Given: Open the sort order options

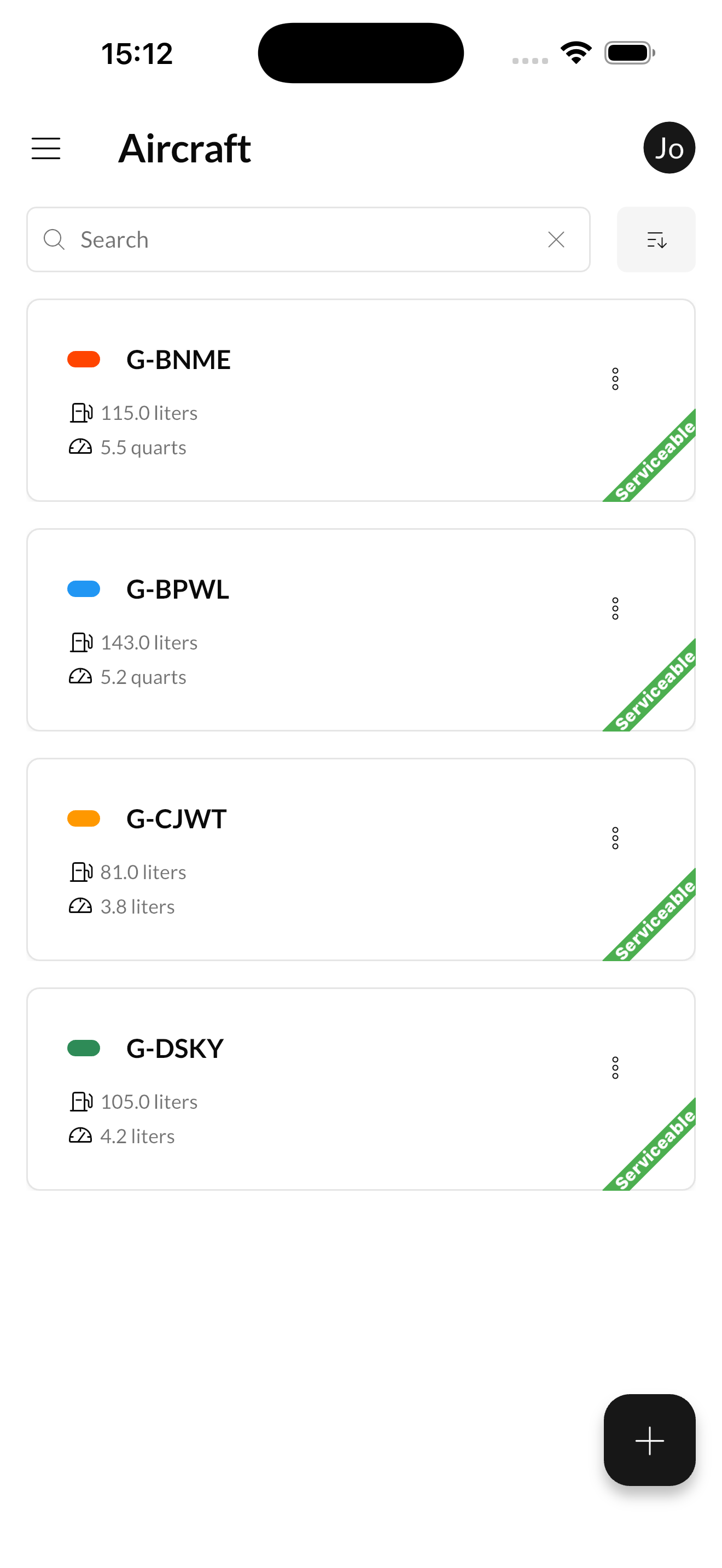Looking at the screenshot, I should (656, 239).
